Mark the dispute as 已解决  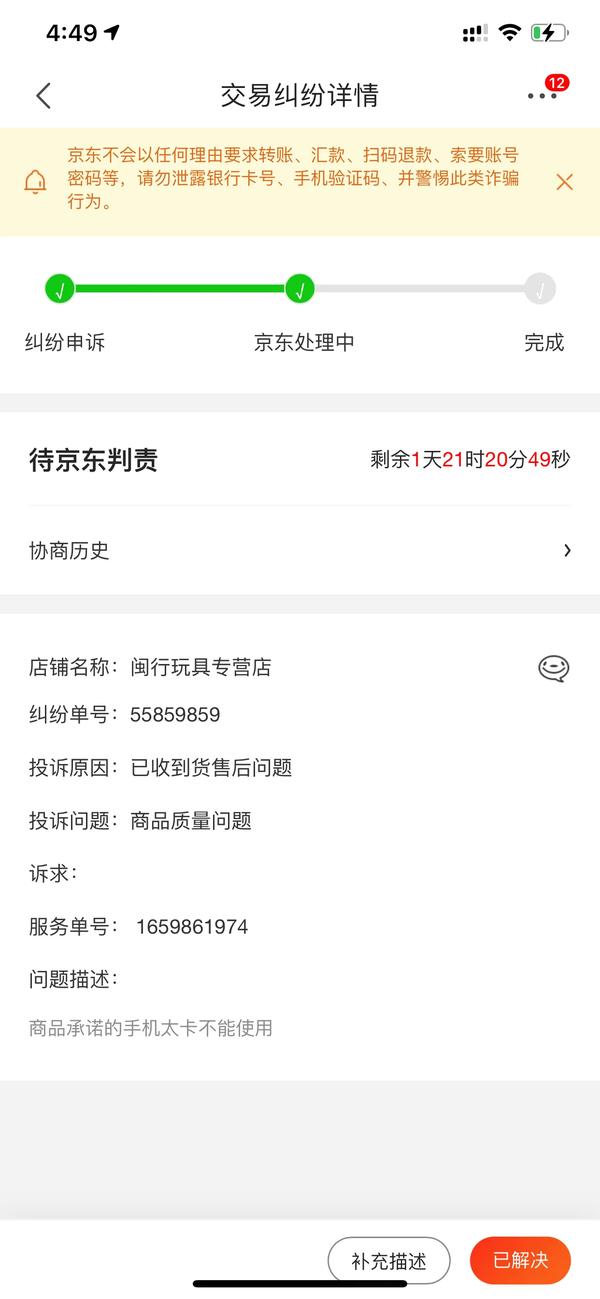[x=520, y=1260]
